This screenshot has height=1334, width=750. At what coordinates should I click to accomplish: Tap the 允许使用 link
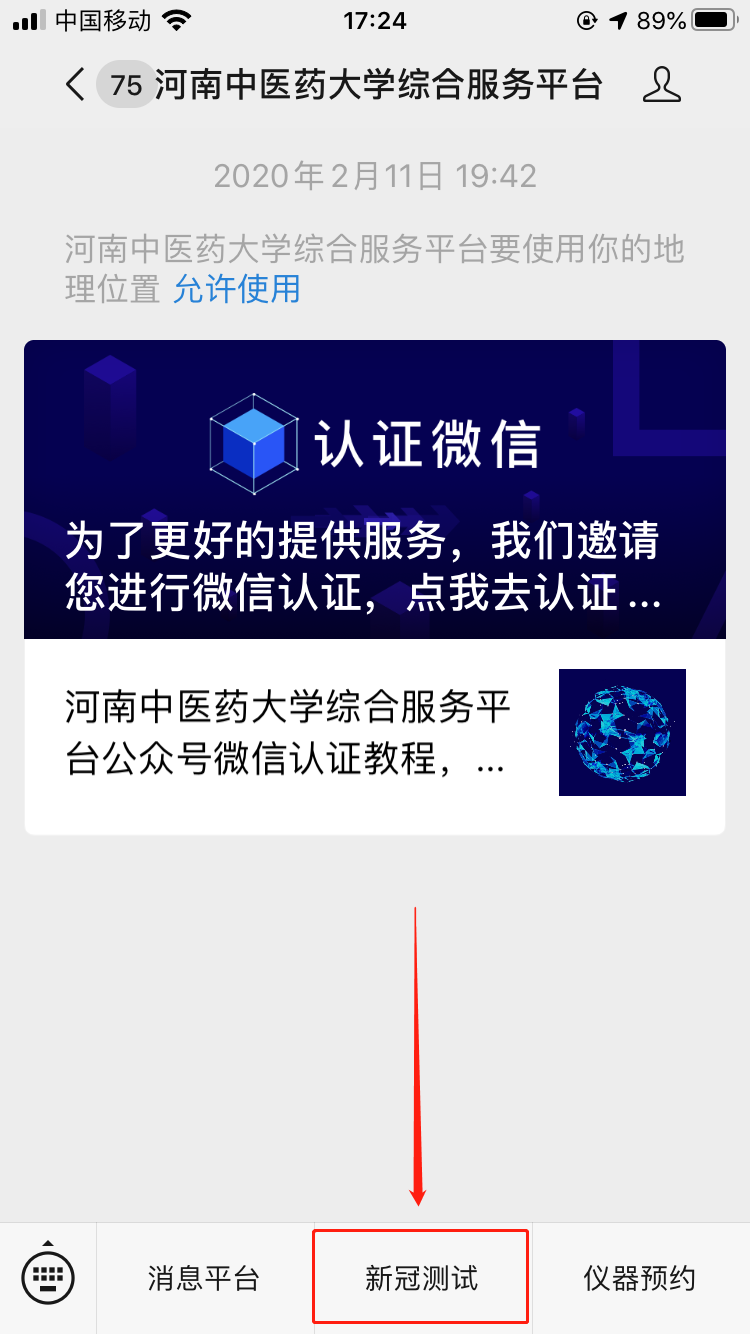(237, 290)
